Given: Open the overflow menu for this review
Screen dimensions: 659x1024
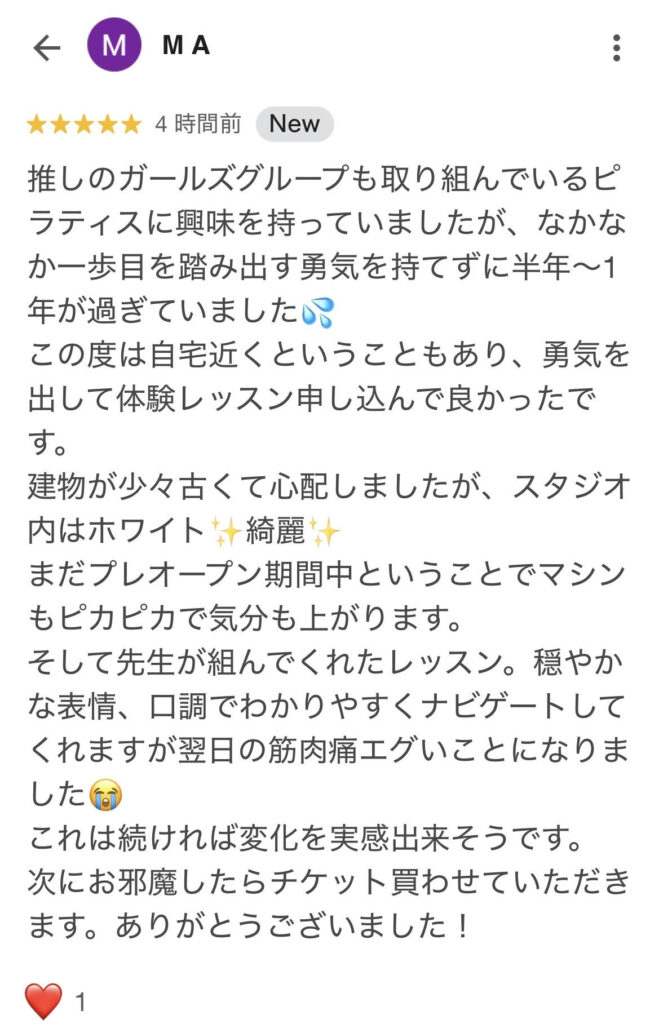Looking at the screenshot, I should (x=617, y=47).
